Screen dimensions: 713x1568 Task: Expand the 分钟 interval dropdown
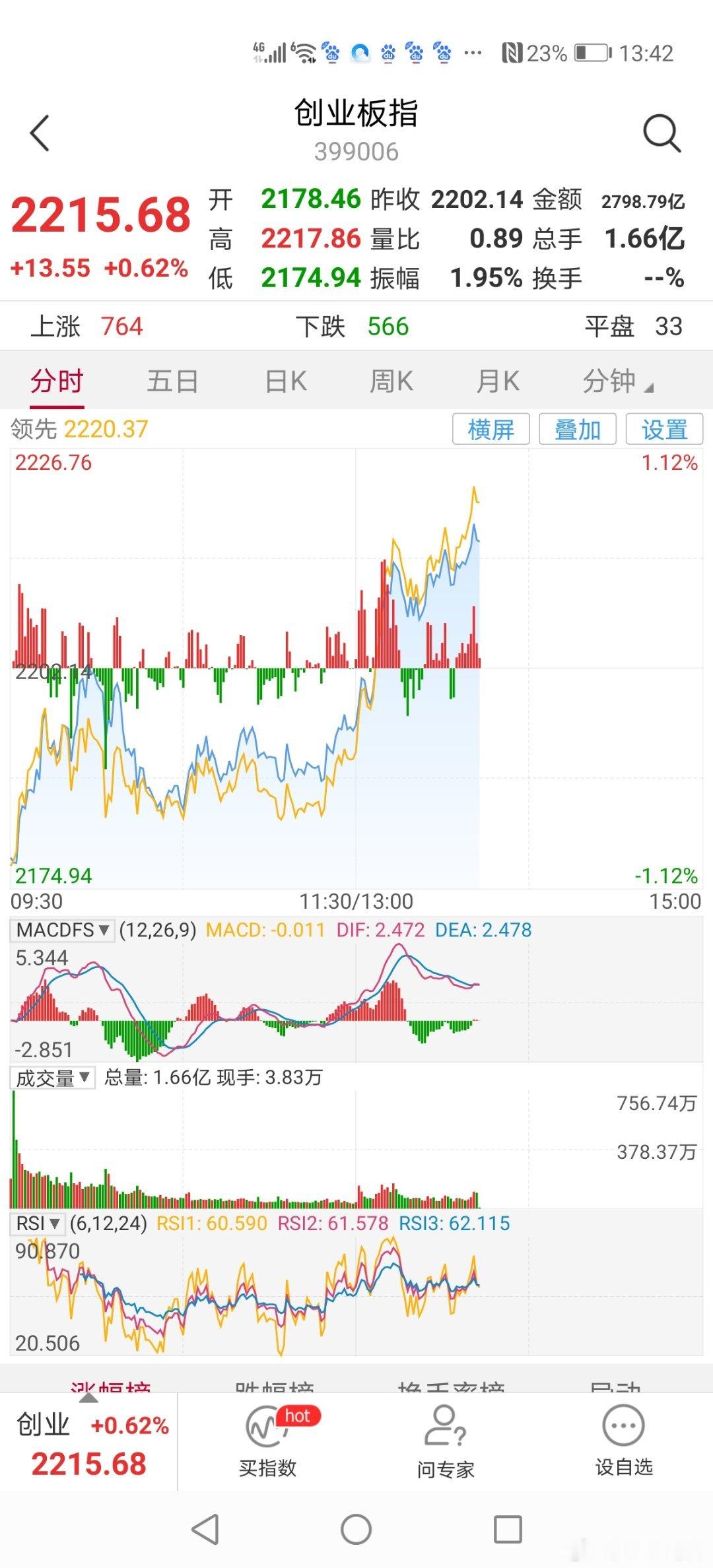(617, 381)
